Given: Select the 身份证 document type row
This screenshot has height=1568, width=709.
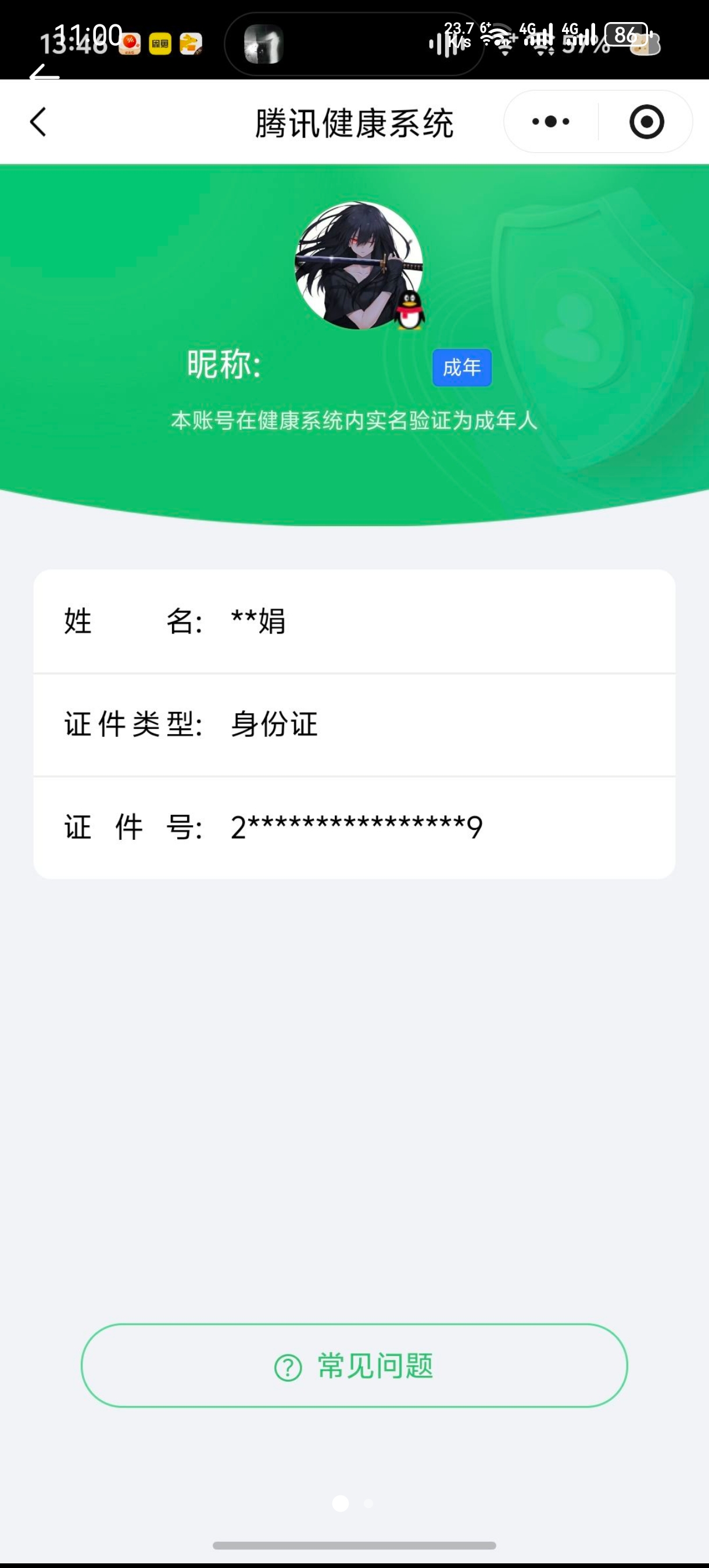Looking at the screenshot, I should pyautogui.click(x=354, y=724).
